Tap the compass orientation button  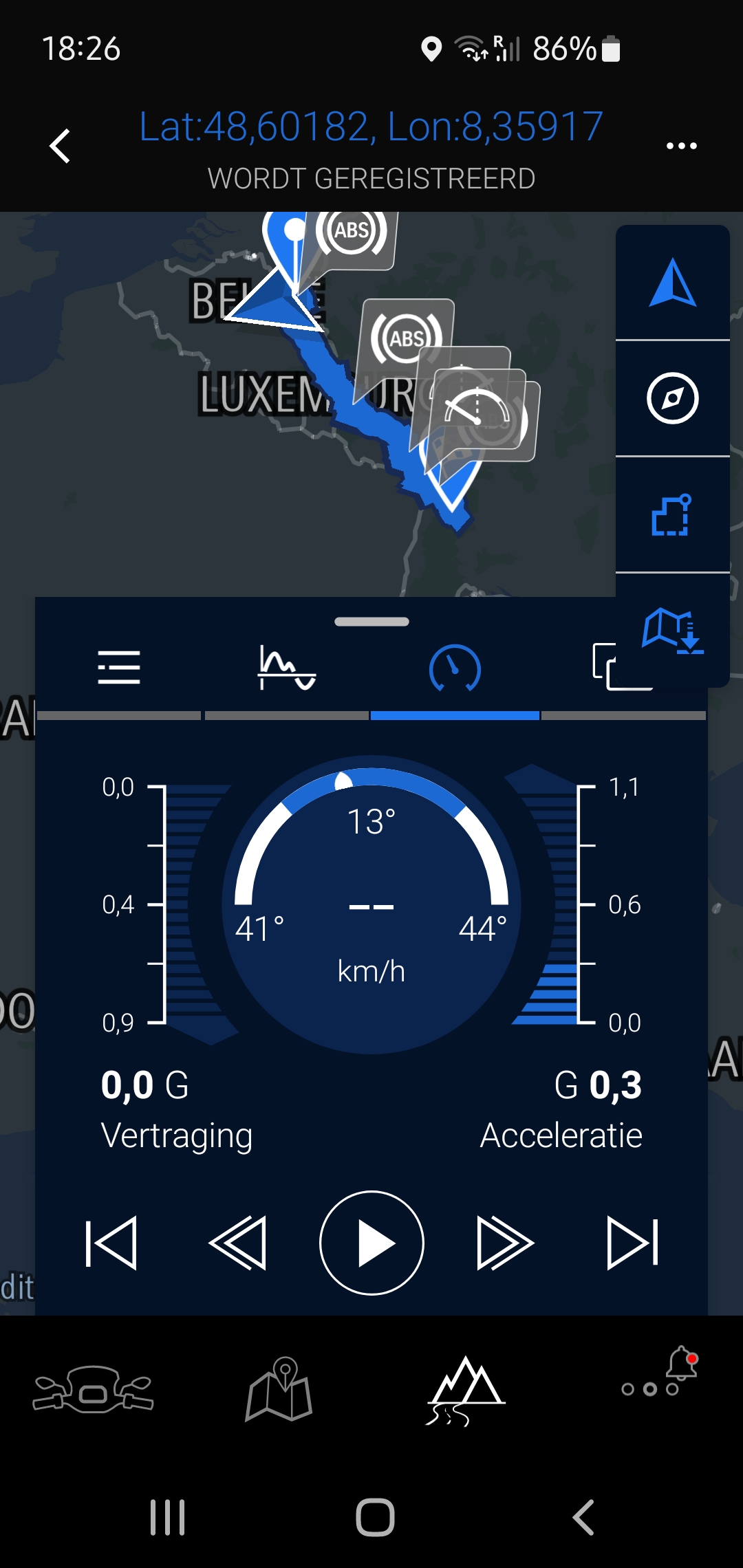tap(673, 398)
